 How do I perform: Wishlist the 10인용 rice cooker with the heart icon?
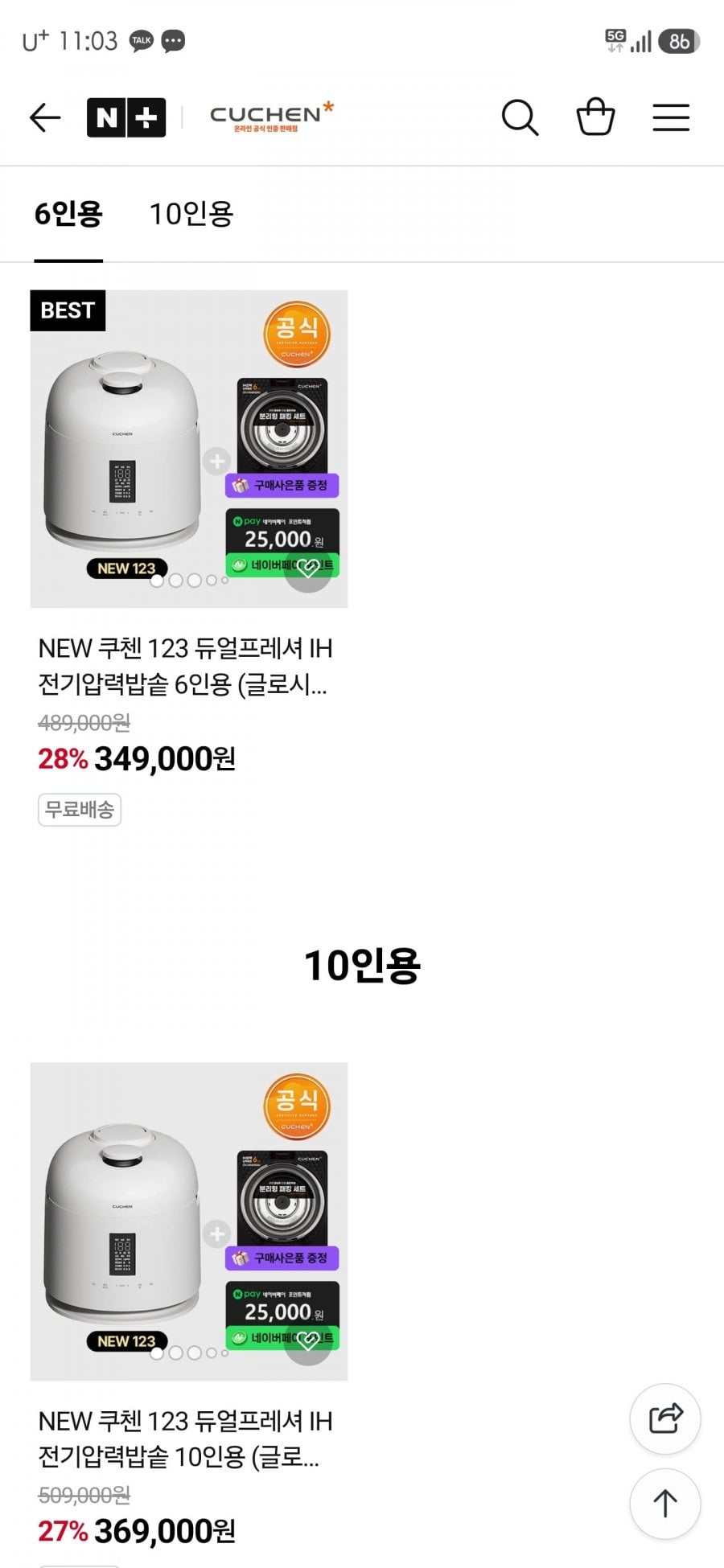[x=308, y=1341]
